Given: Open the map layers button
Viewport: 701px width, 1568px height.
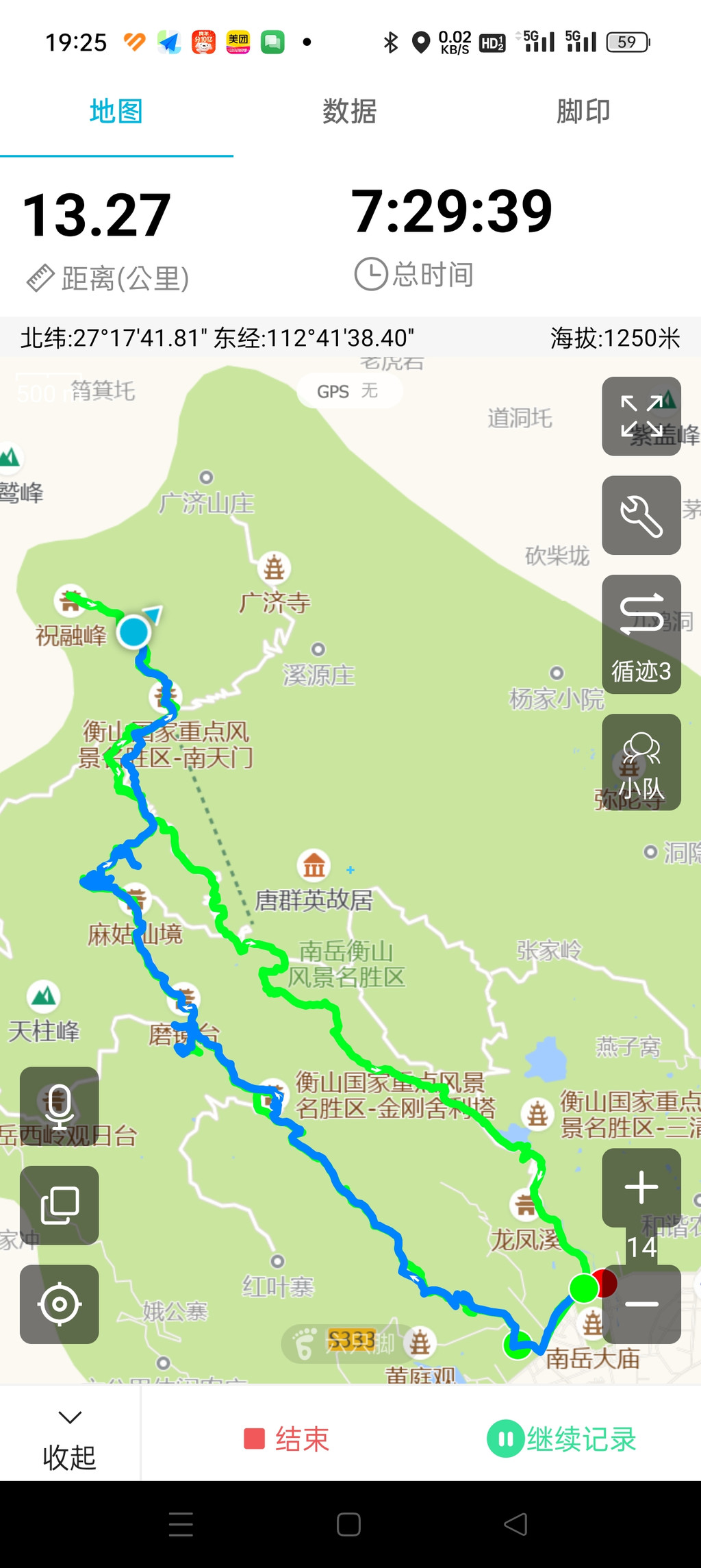Looking at the screenshot, I should [x=60, y=1205].
